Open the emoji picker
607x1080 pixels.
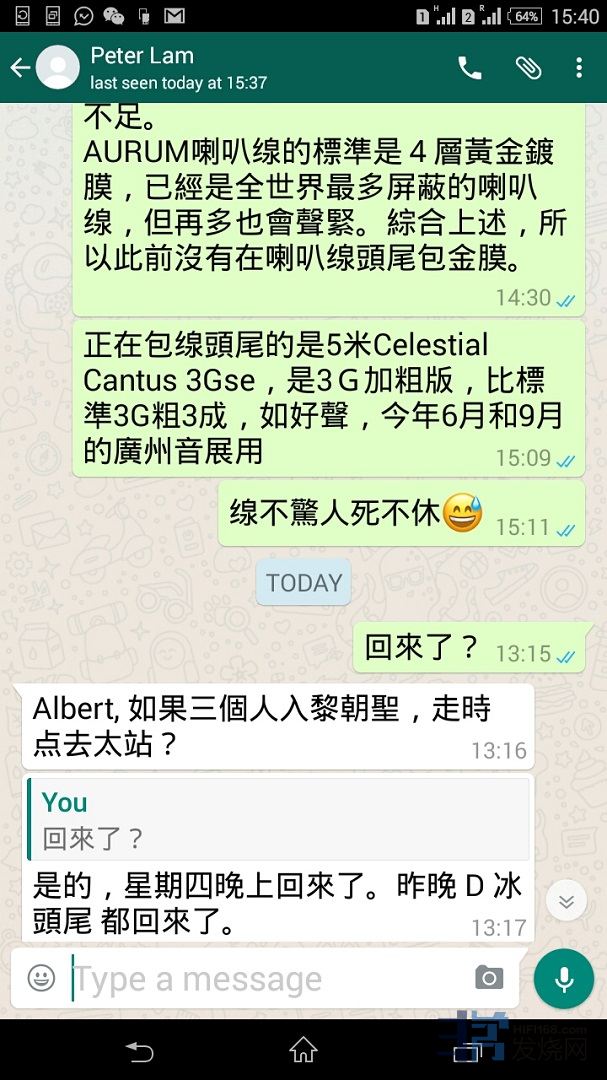click(41, 978)
